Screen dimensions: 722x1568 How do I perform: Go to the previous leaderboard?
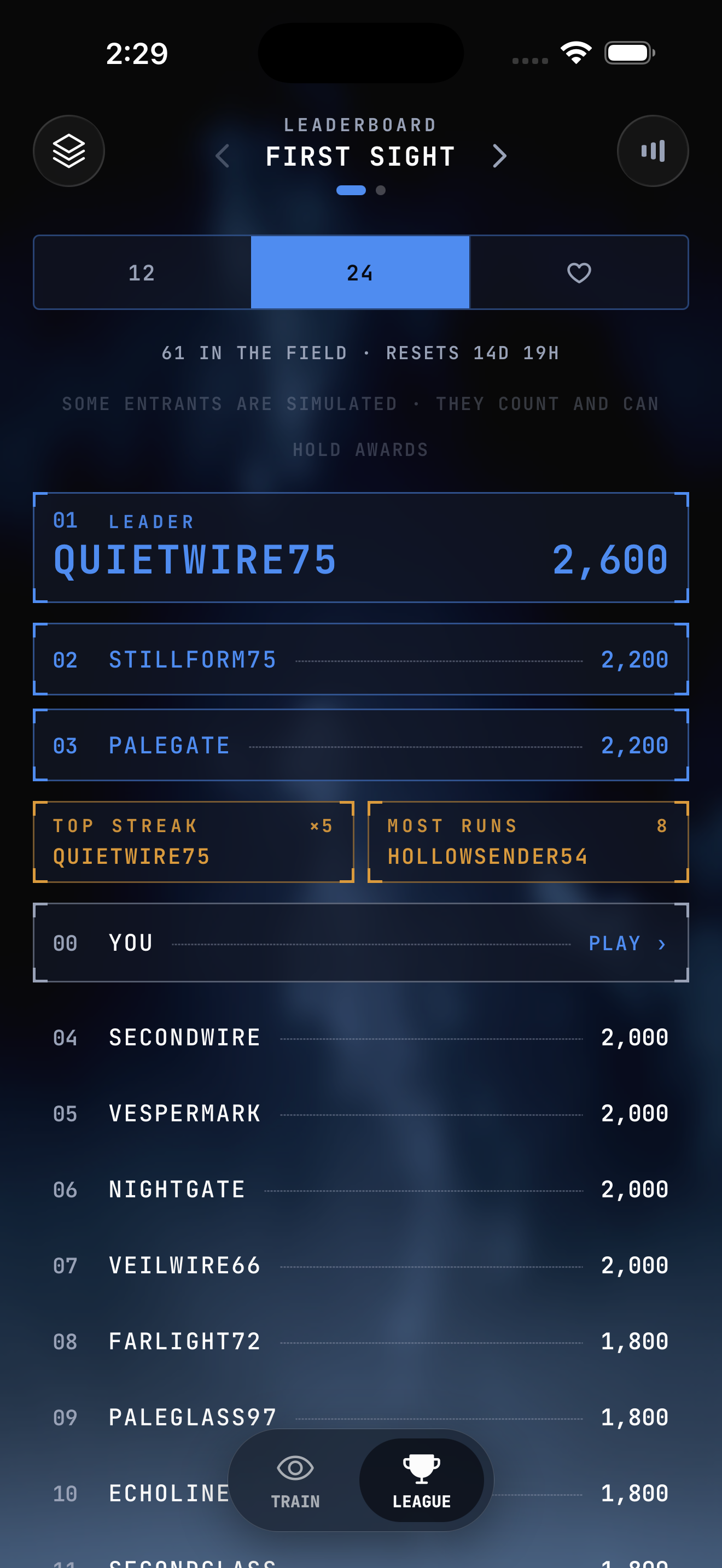pos(223,156)
